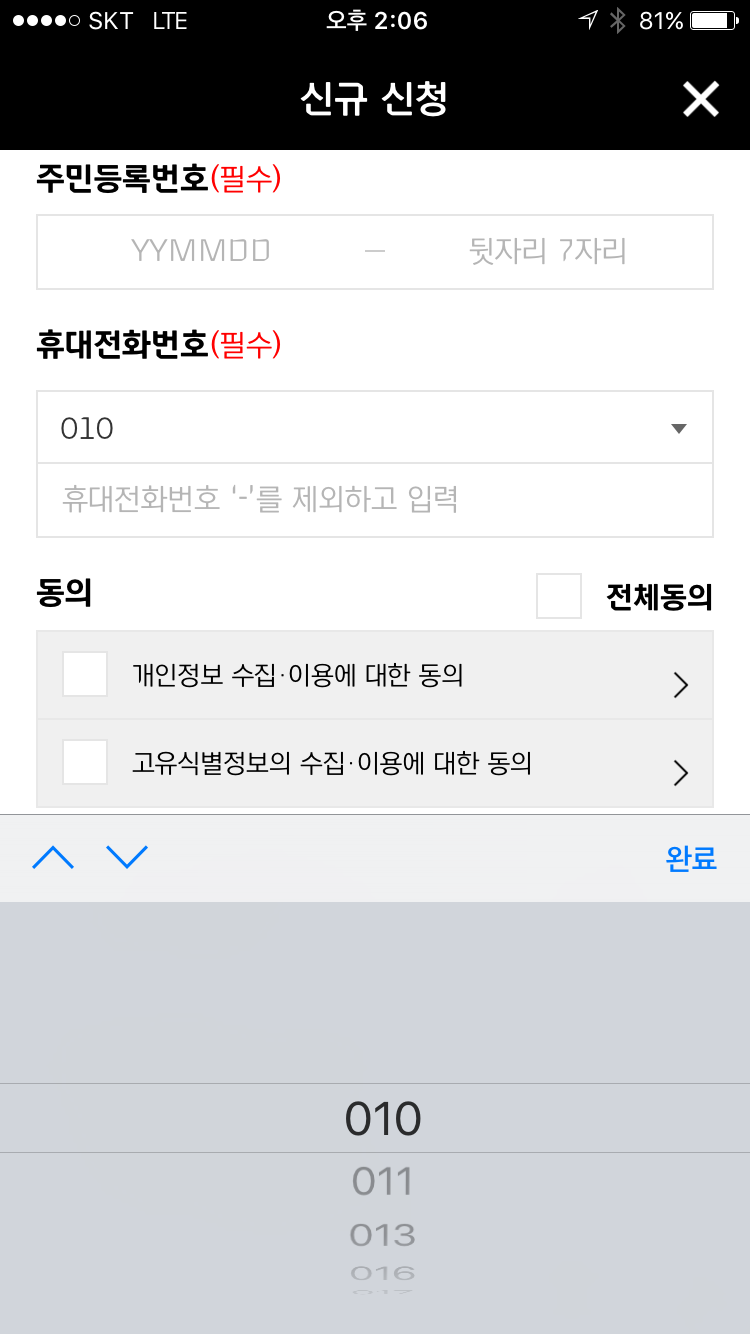Open the phone prefix dropdown showing 010
Viewport: 750px width, 1334px height.
point(375,427)
